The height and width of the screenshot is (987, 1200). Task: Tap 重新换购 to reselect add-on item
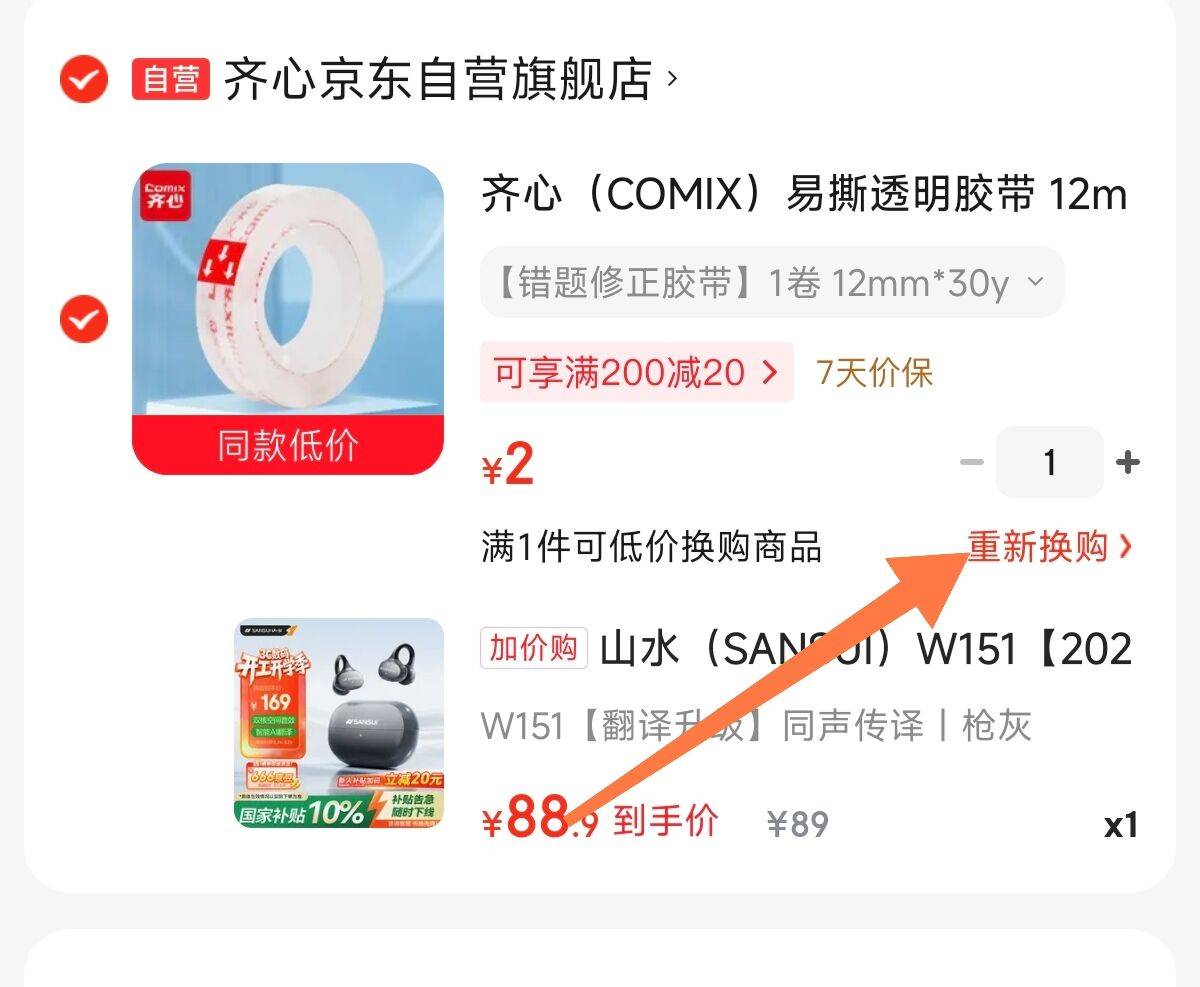coord(1049,546)
